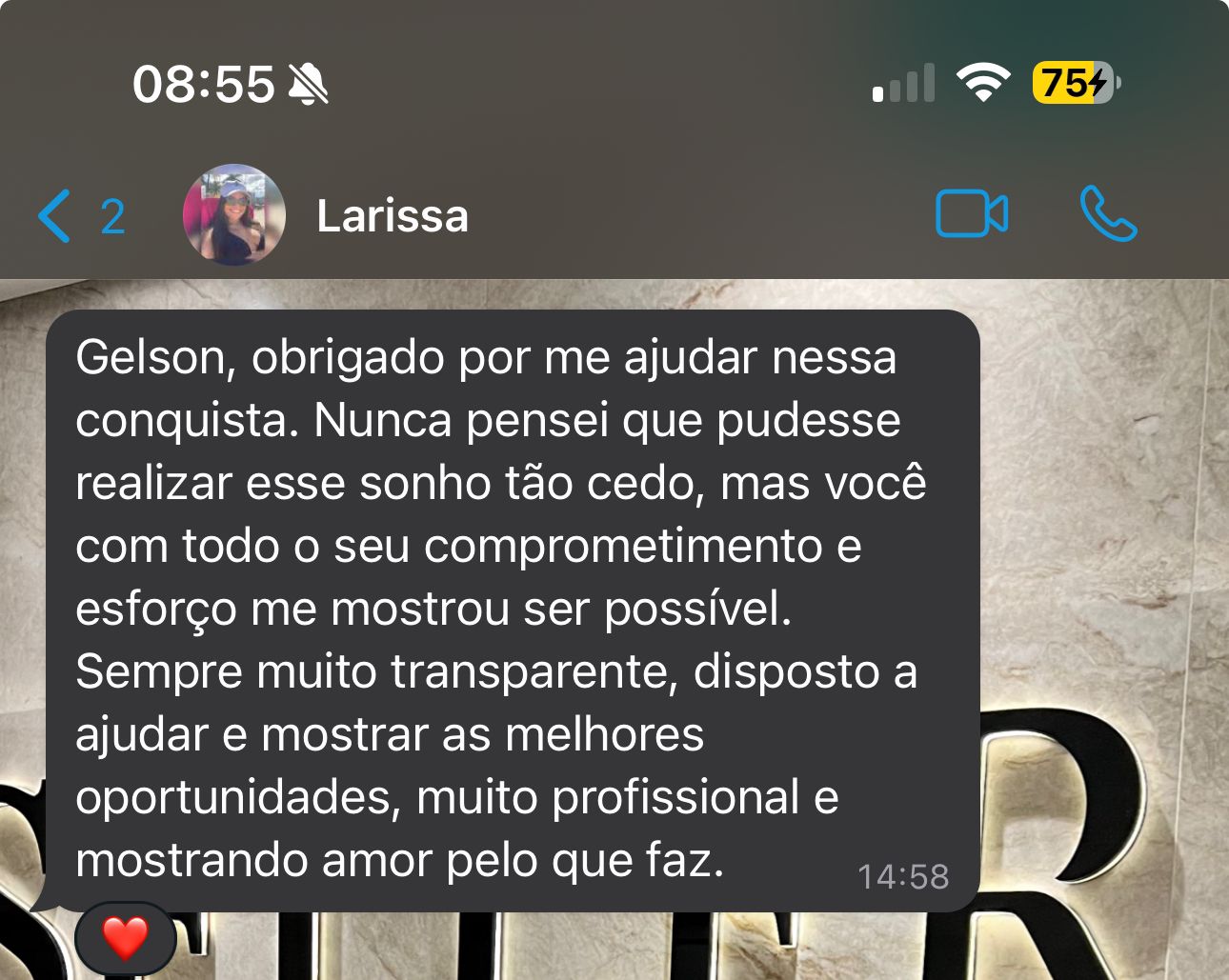
Task: Start a video call with Larissa
Action: (x=972, y=214)
